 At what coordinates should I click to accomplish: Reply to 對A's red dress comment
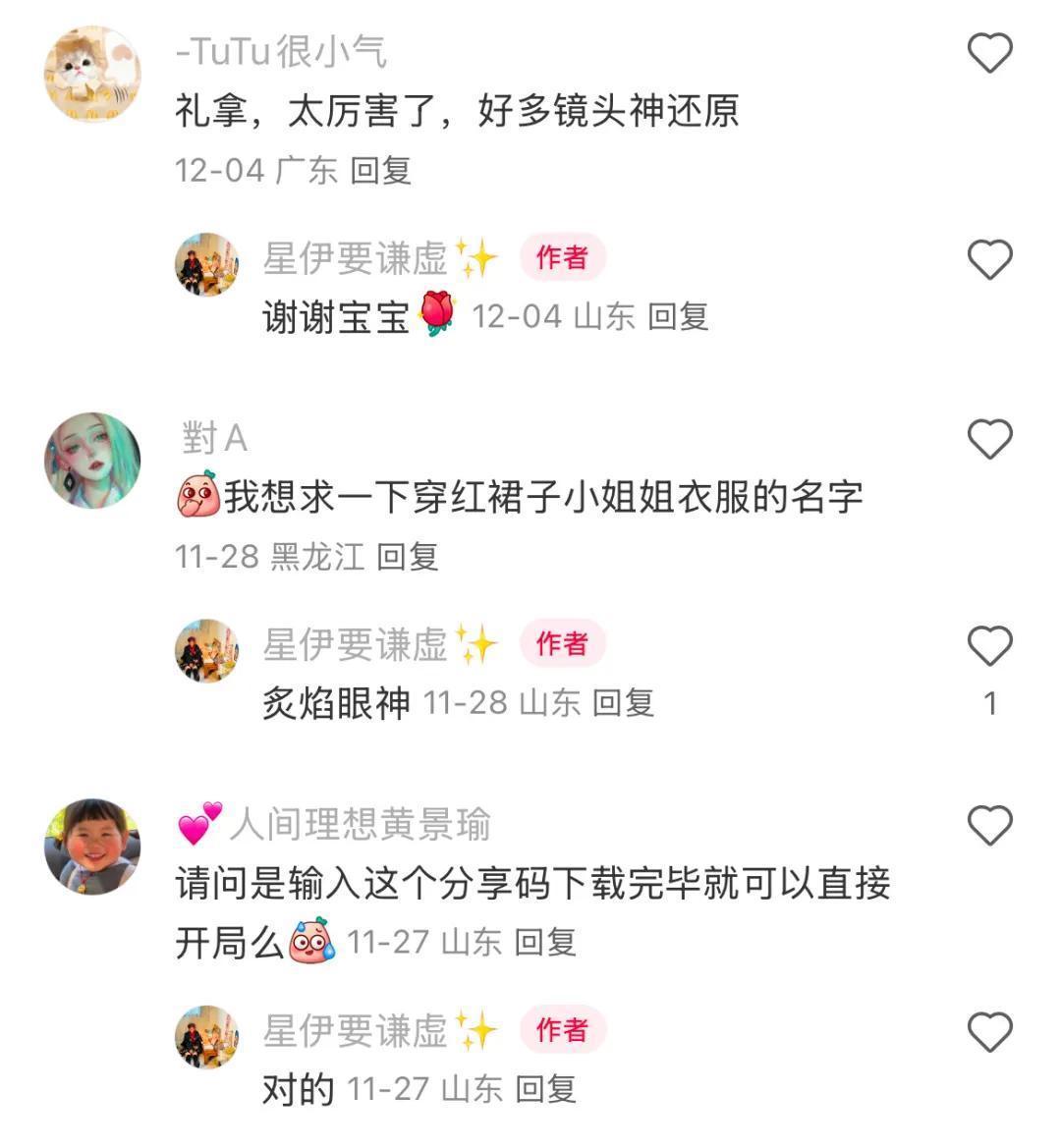(408, 558)
